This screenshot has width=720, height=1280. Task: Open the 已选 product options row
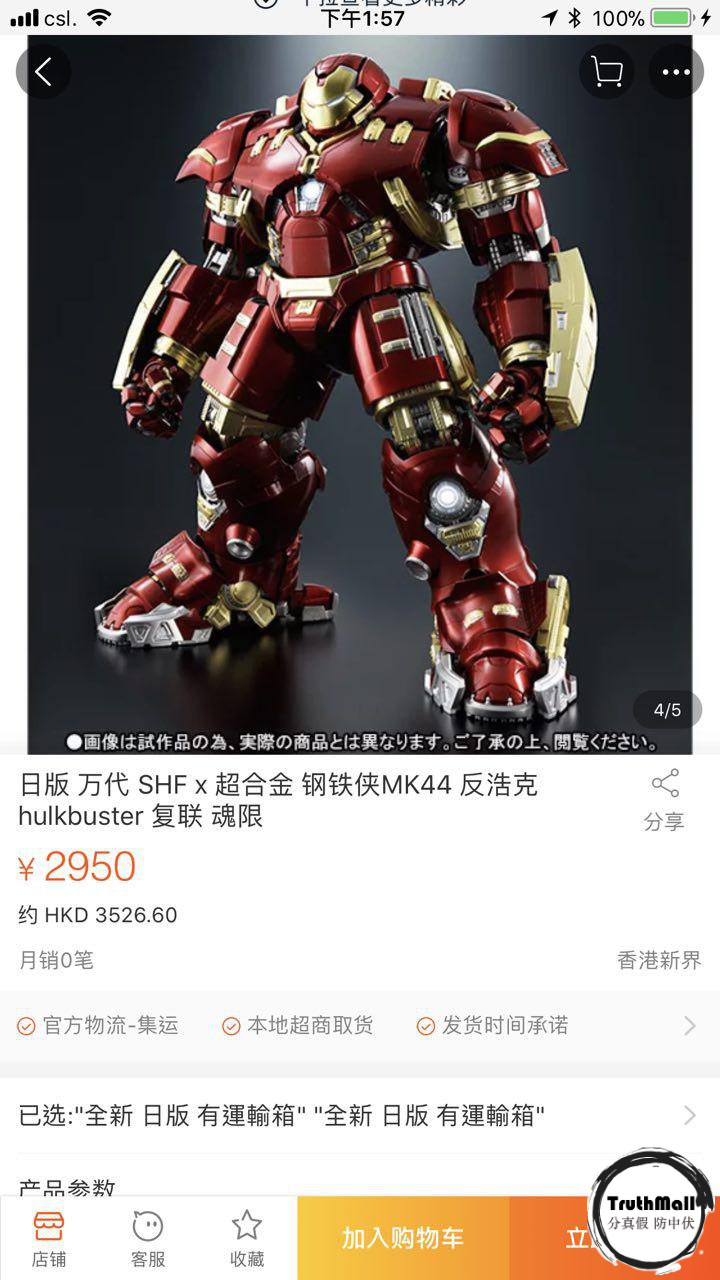(x=360, y=1115)
